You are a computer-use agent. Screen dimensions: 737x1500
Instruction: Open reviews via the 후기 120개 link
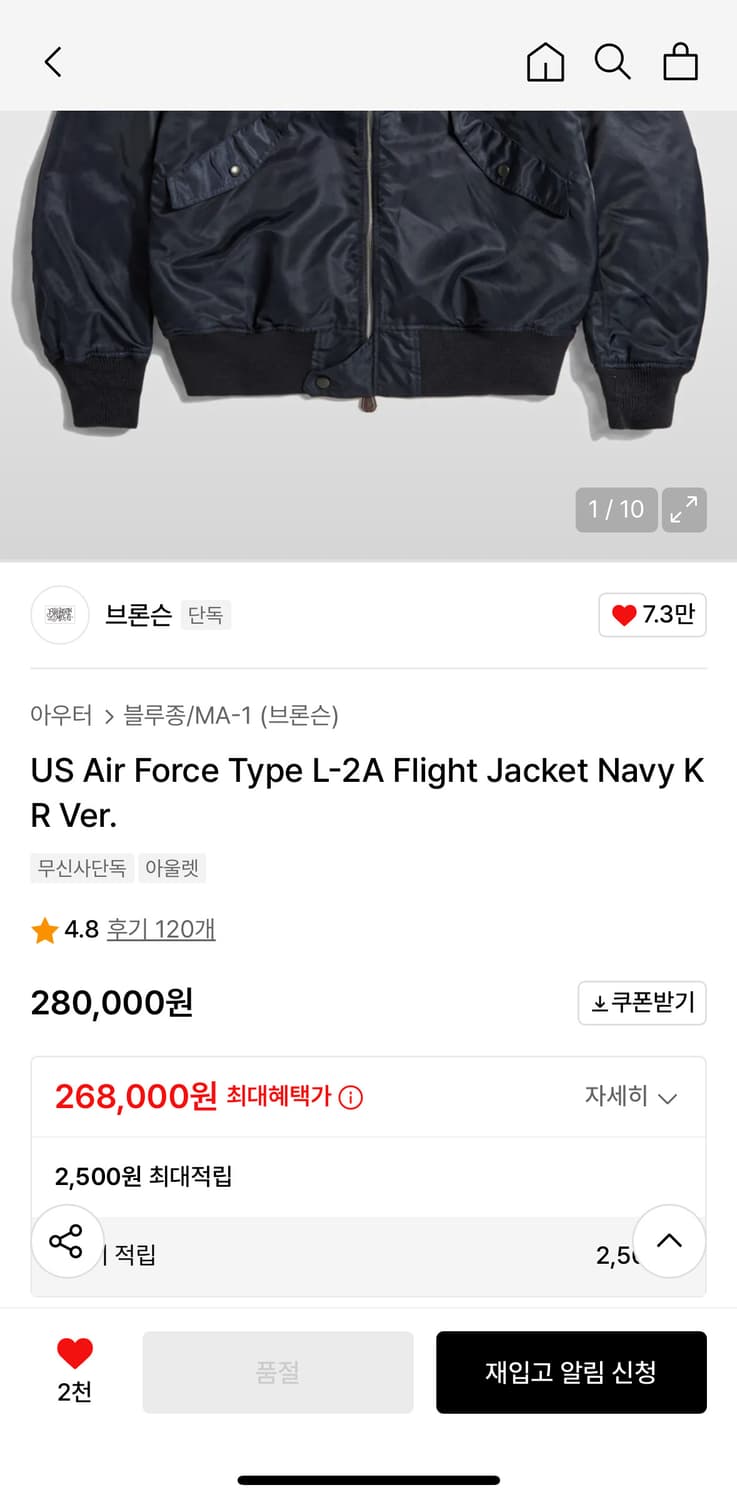161,930
